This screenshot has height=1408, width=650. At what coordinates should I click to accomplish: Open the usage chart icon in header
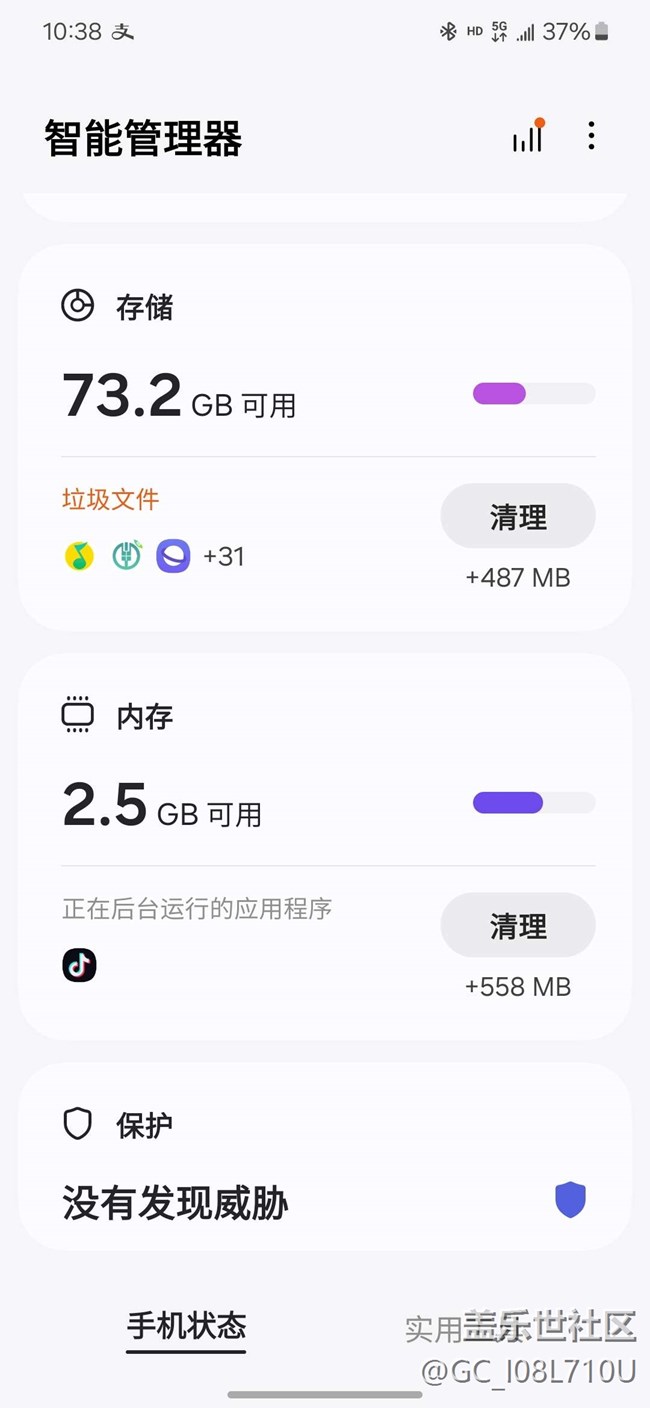527,137
